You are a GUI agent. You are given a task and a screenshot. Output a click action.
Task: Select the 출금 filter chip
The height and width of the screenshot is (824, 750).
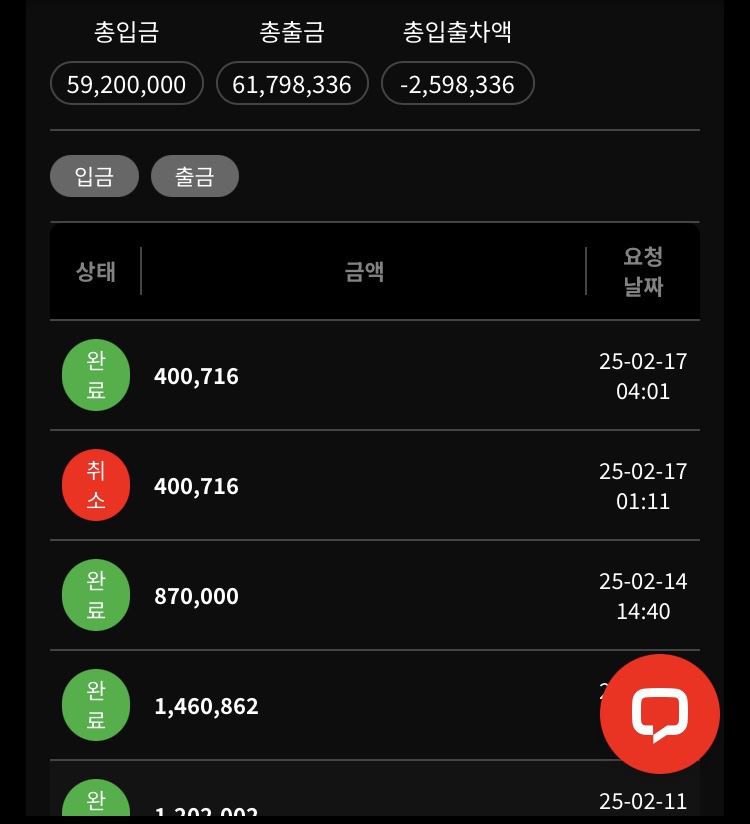click(195, 177)
